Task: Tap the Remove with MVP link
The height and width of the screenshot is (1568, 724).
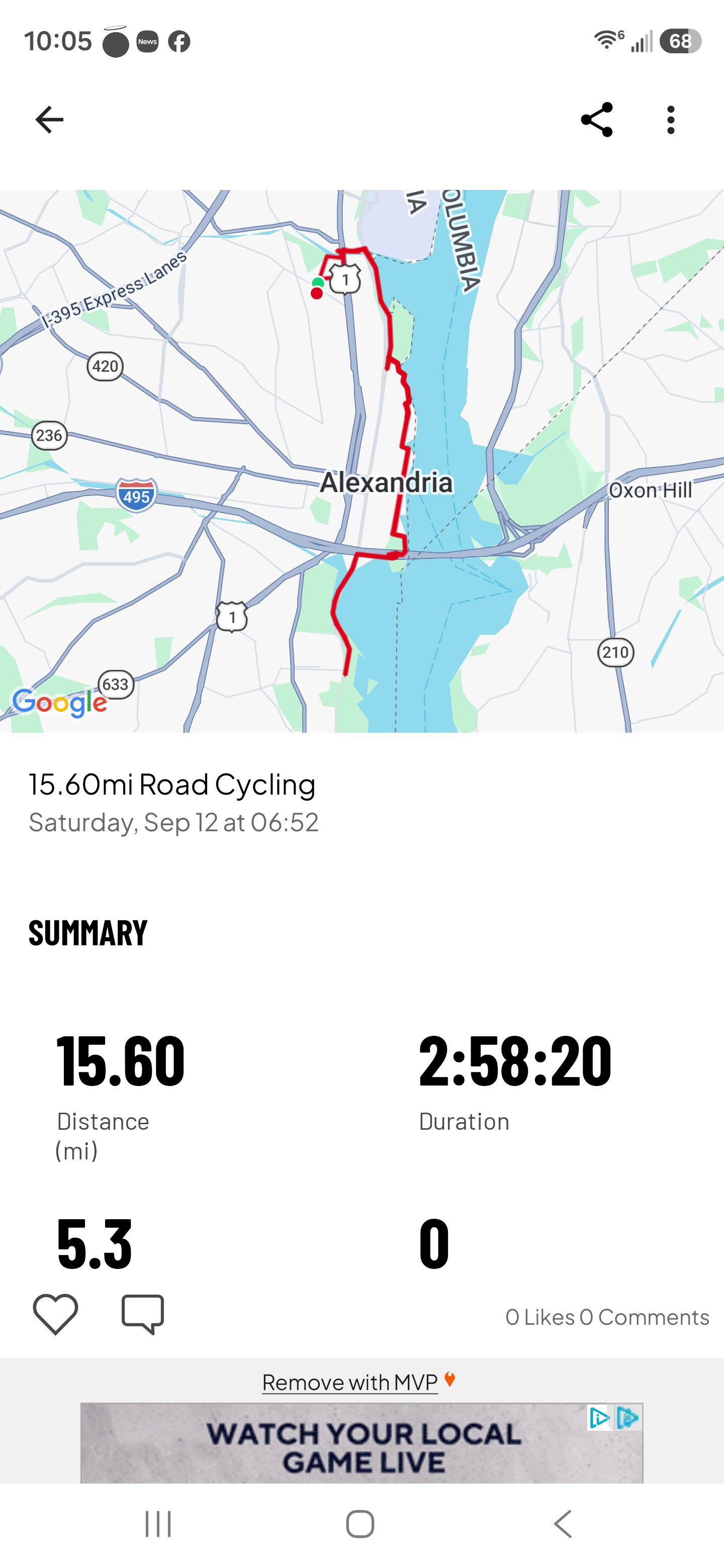Action: [x=350, y=1382]
